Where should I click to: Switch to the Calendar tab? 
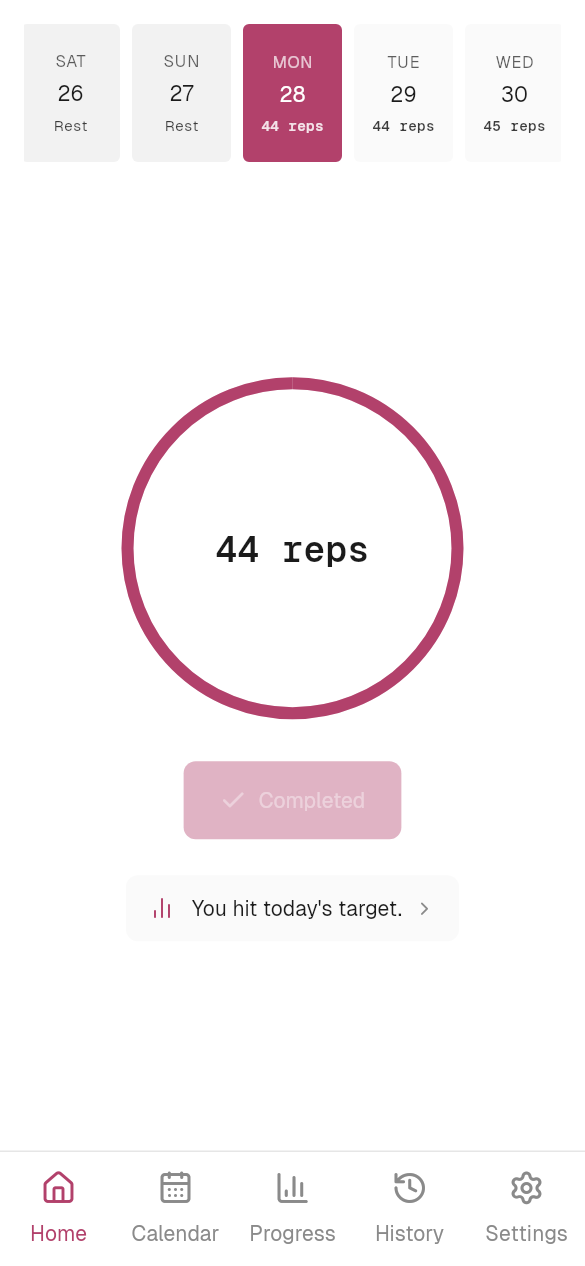click(x=175, y=1208)
